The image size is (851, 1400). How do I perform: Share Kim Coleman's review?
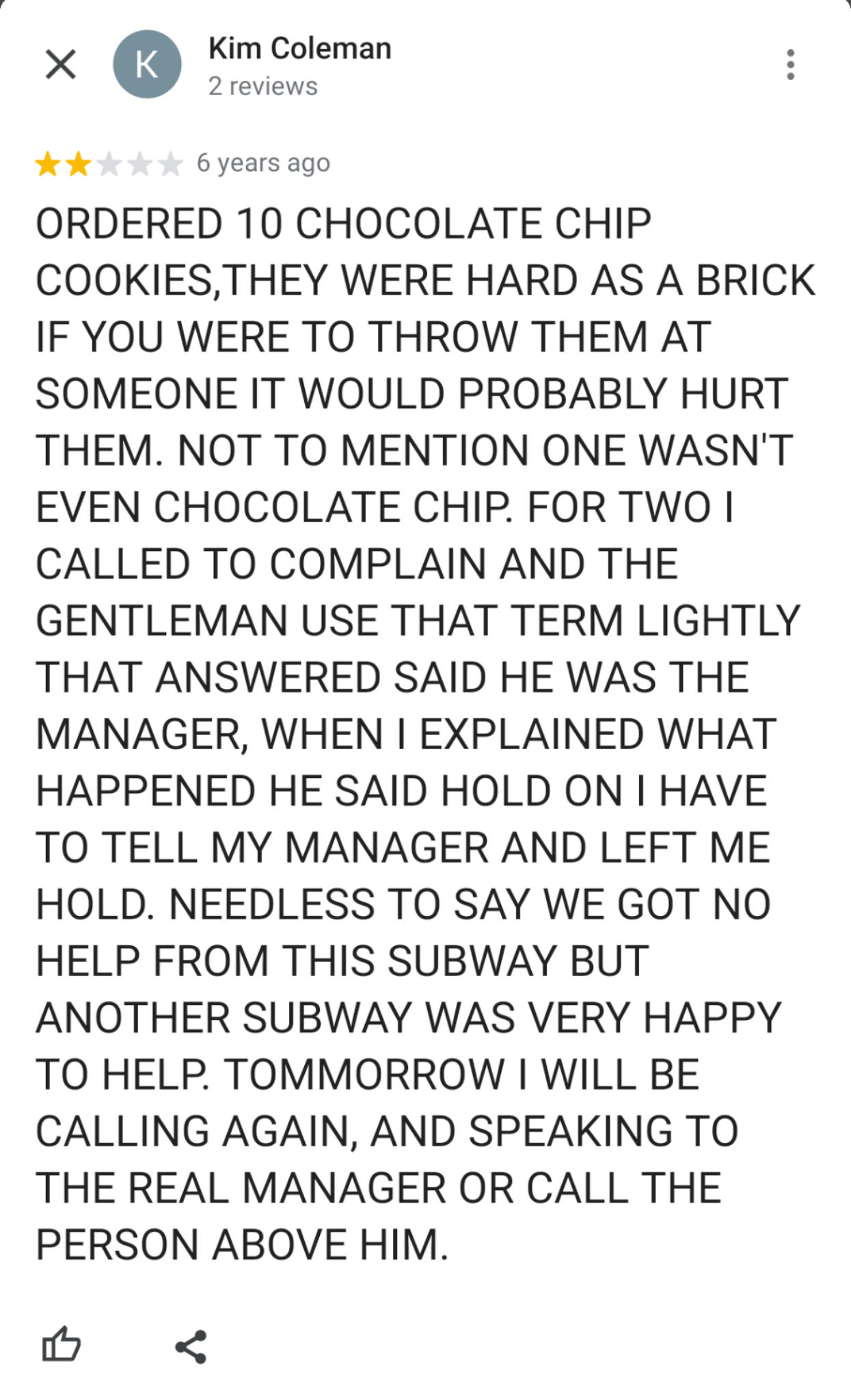coord(191,1346)
